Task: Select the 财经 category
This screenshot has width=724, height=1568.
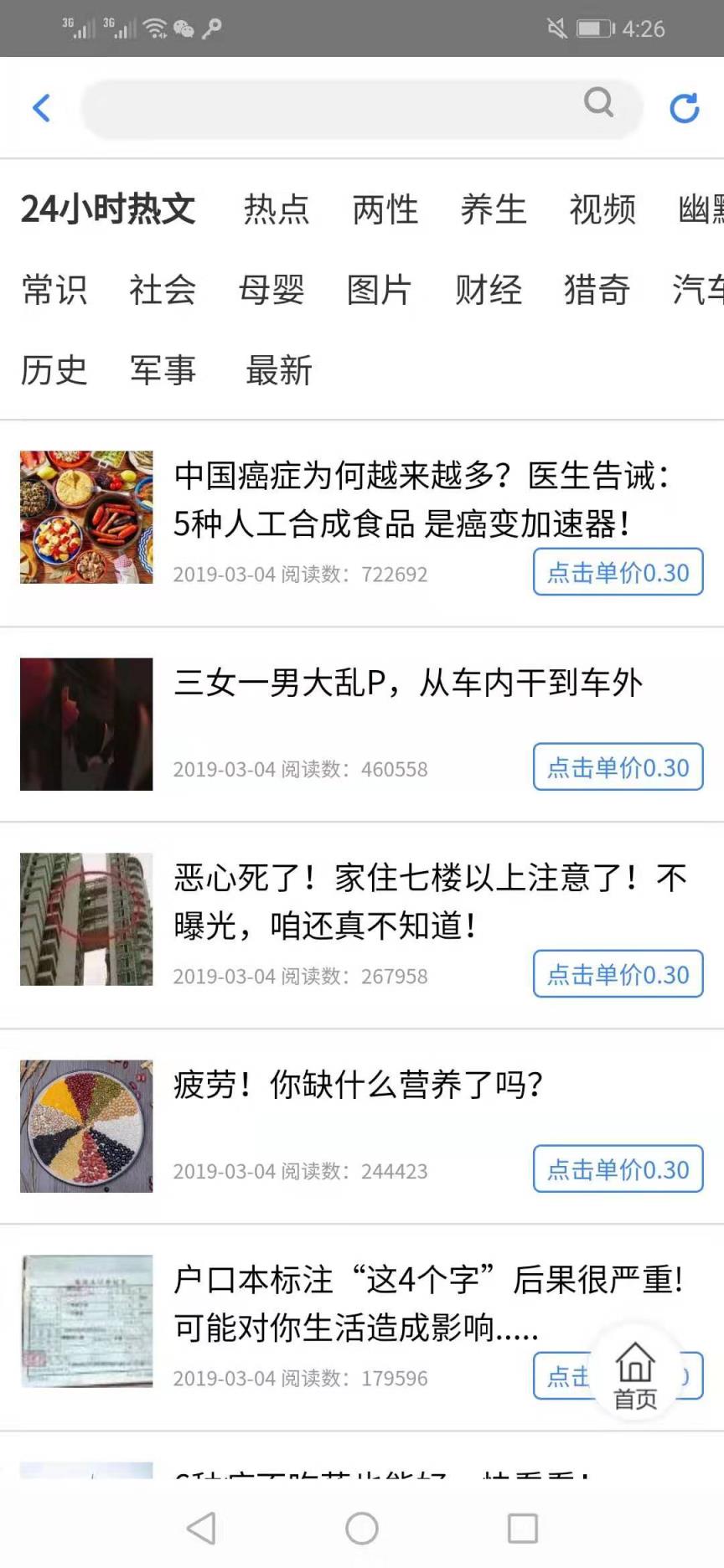Action: (x=489, y=290)
